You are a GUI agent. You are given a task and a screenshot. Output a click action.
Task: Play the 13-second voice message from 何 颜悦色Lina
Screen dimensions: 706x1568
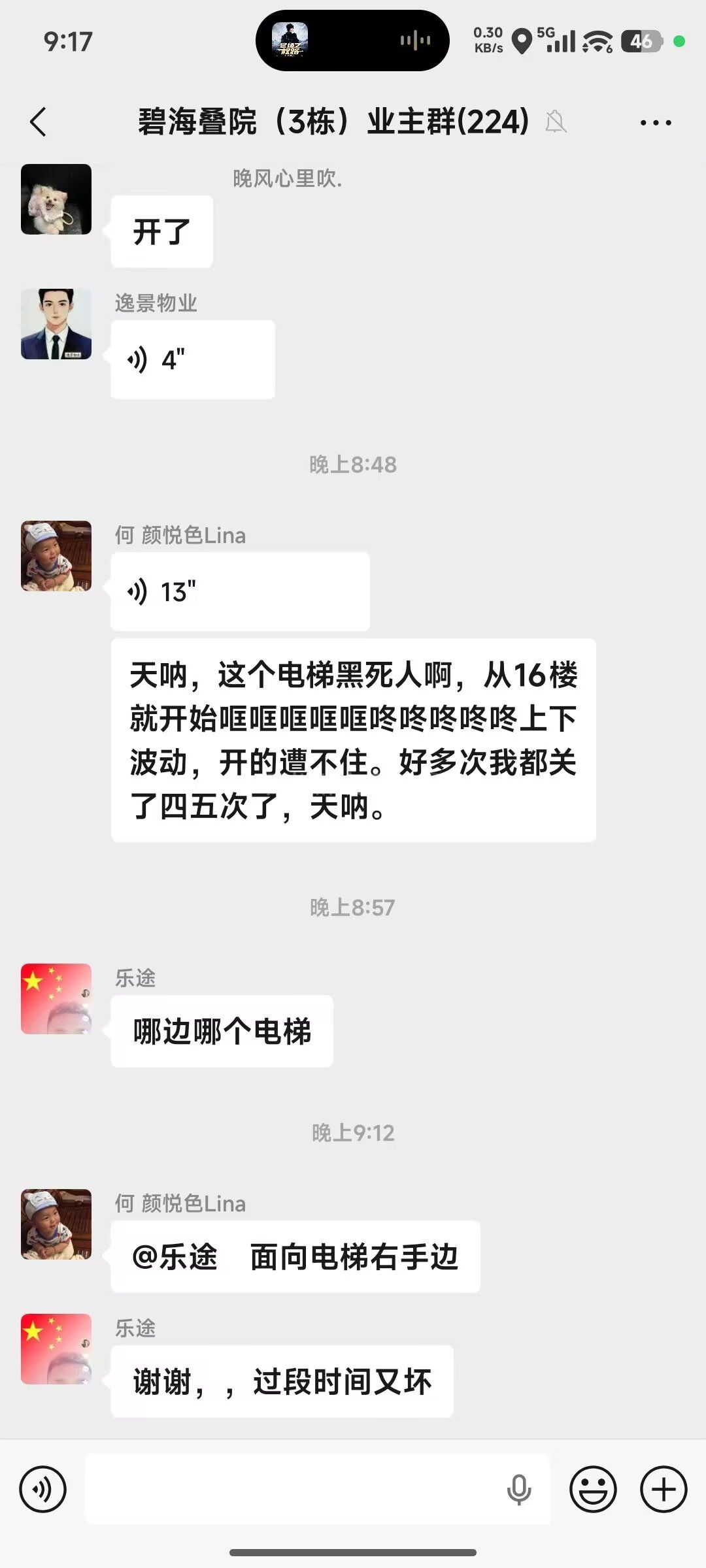240,592
